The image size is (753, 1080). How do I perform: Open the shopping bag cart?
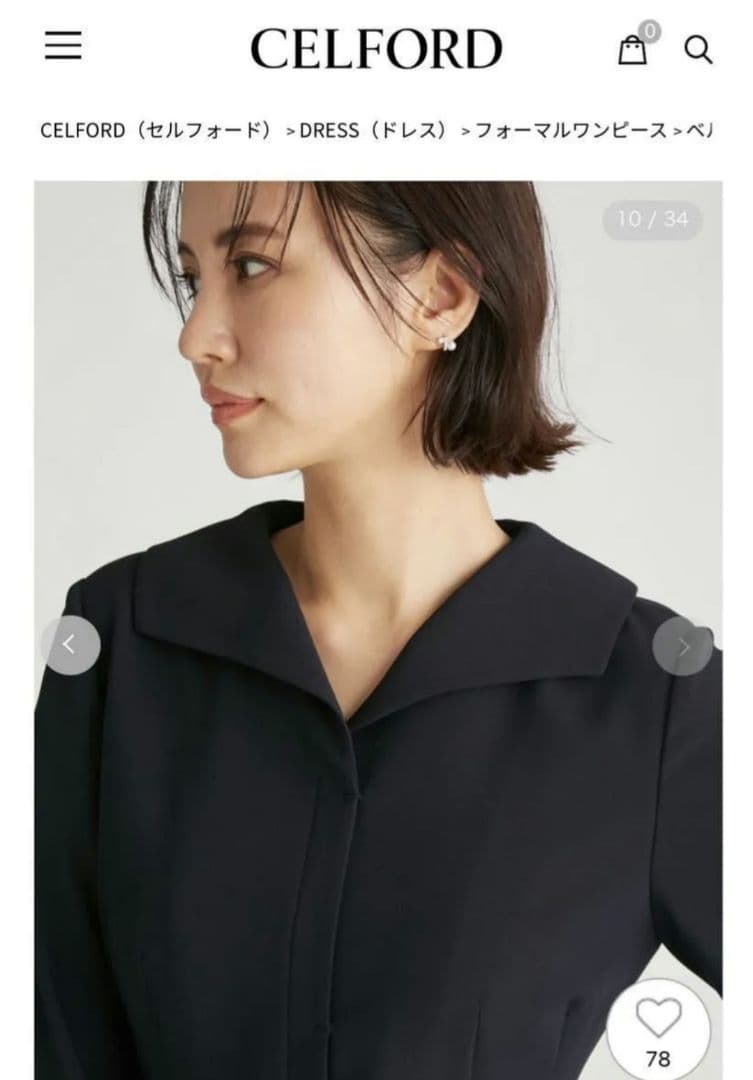[632, 49]
